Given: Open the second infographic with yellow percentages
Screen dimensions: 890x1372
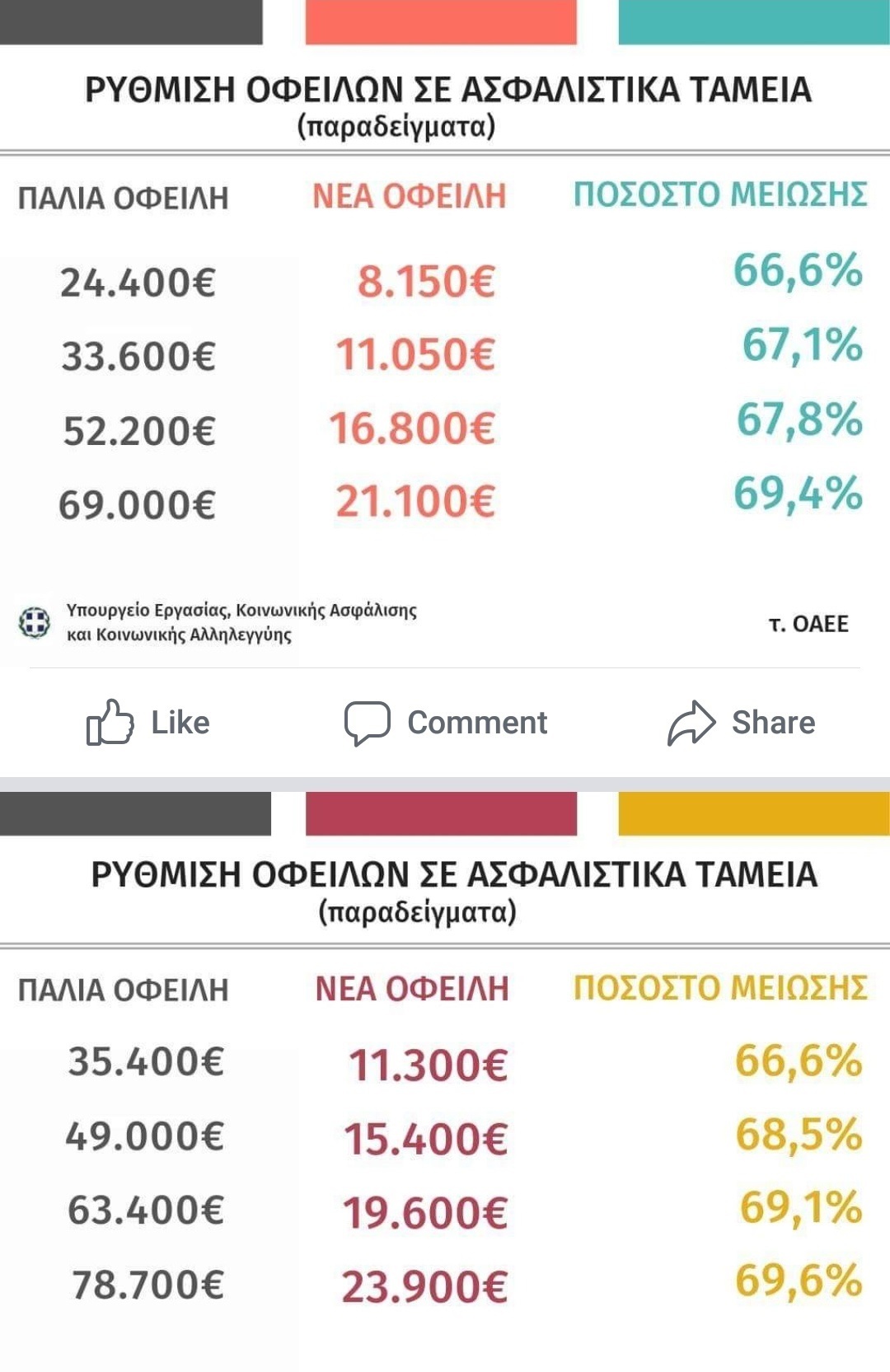Looking at the screenshot, I should pyautogui.click(x=445, y=1112).
